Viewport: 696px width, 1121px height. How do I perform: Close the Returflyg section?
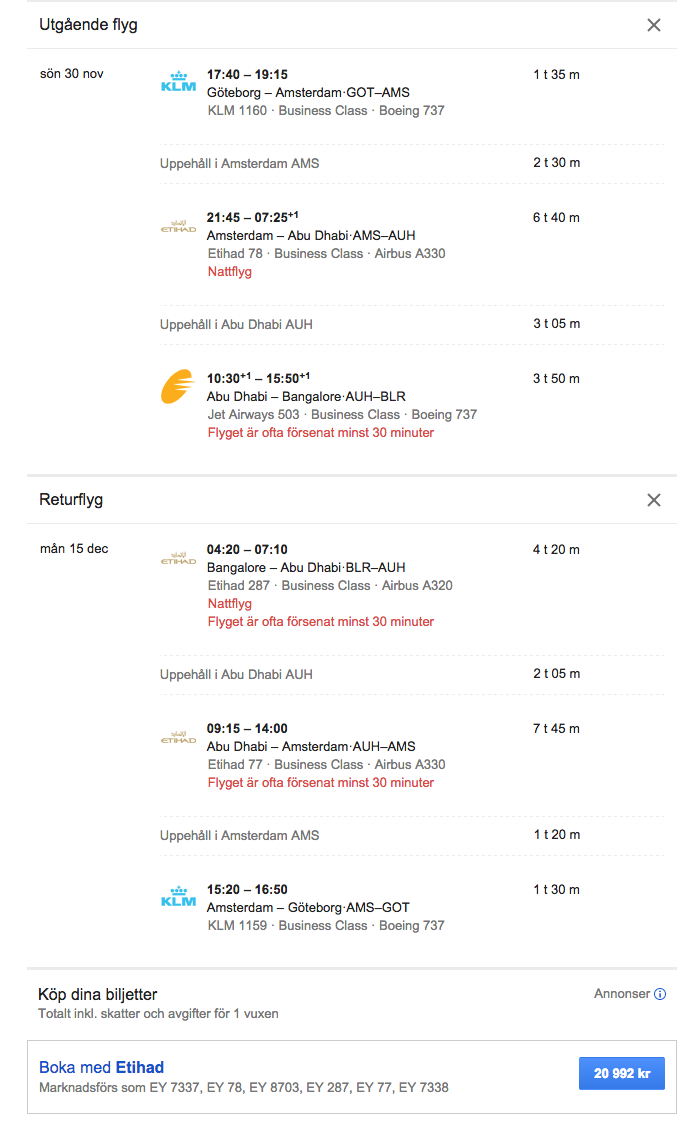tap(653, 500)
